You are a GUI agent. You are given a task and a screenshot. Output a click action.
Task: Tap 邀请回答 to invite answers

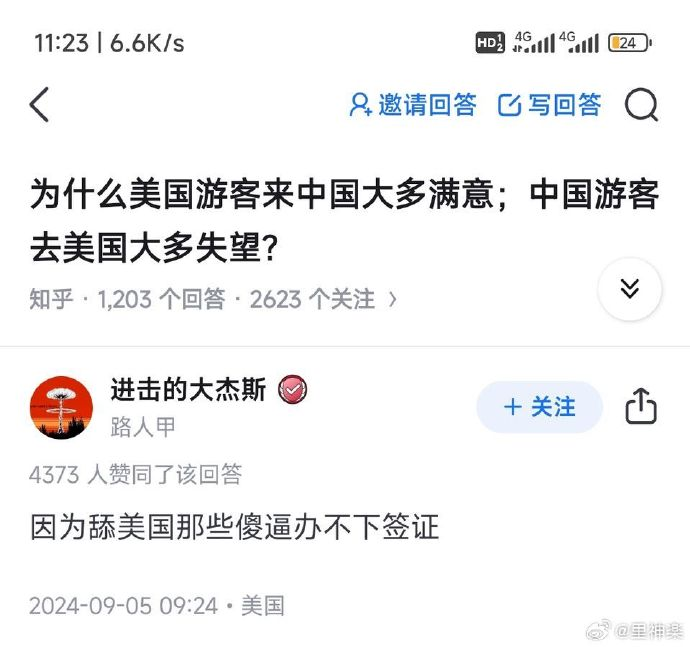412,105
